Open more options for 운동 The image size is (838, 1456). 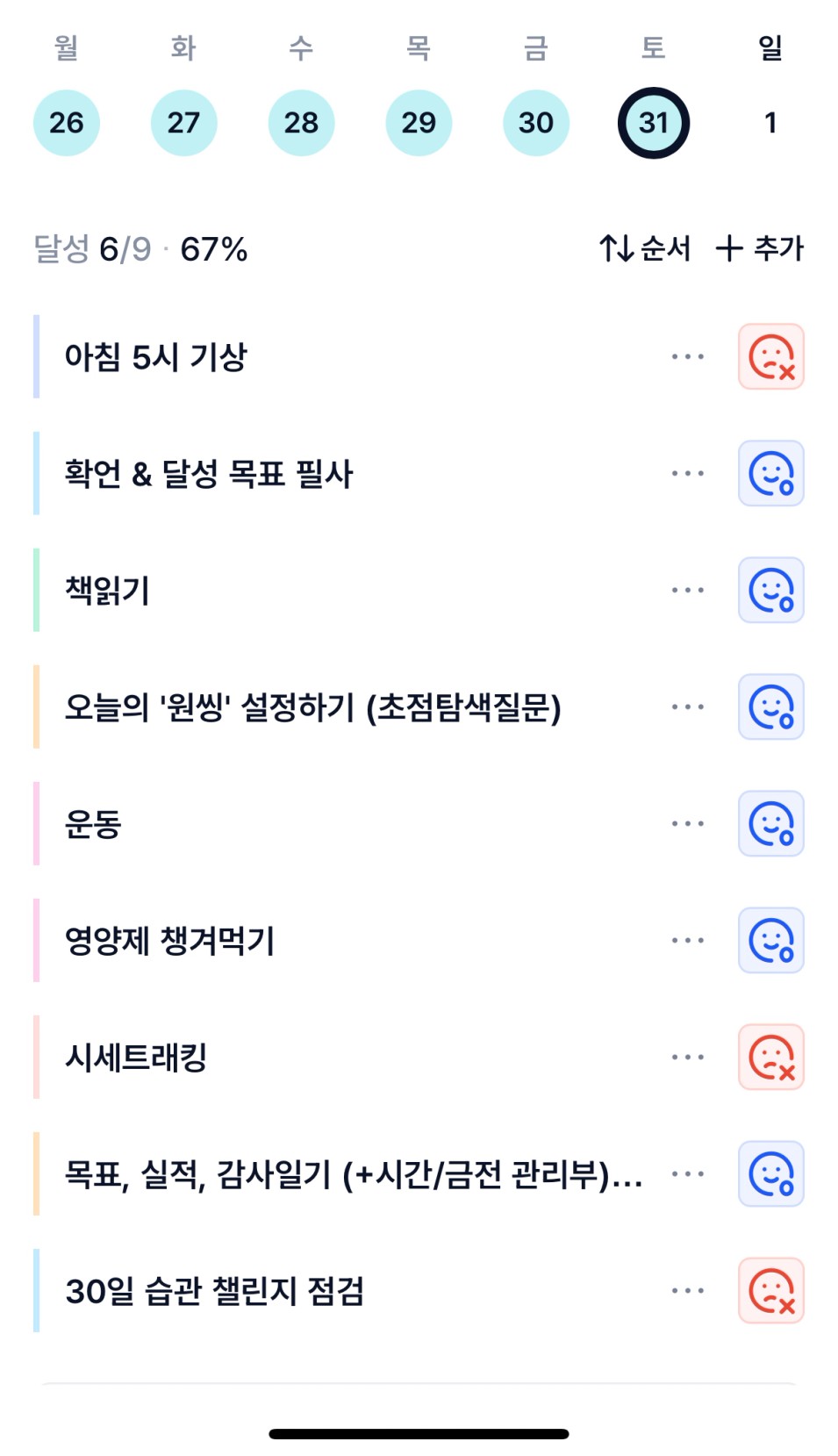point(688,824)
